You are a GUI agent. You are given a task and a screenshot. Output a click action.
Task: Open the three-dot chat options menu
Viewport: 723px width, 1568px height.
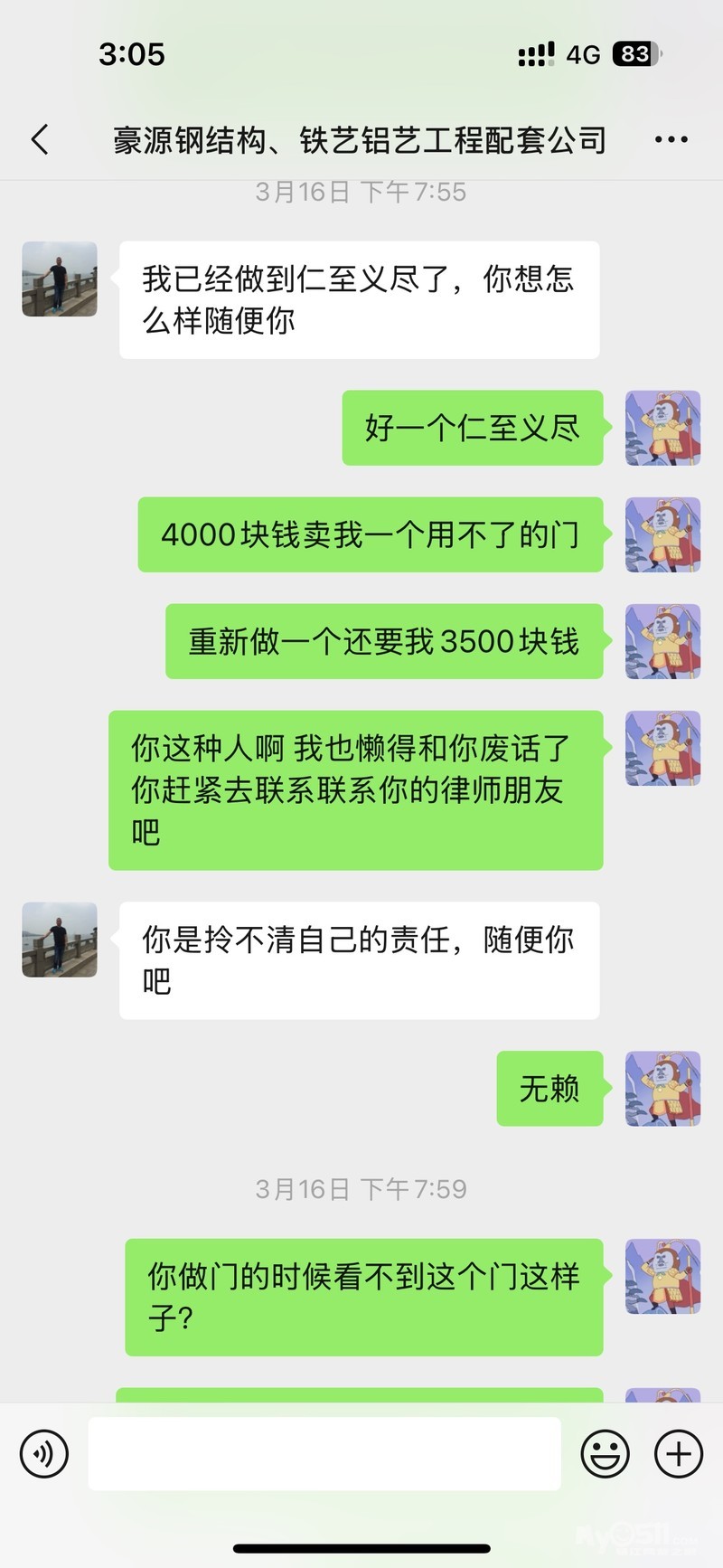point(671,140)
